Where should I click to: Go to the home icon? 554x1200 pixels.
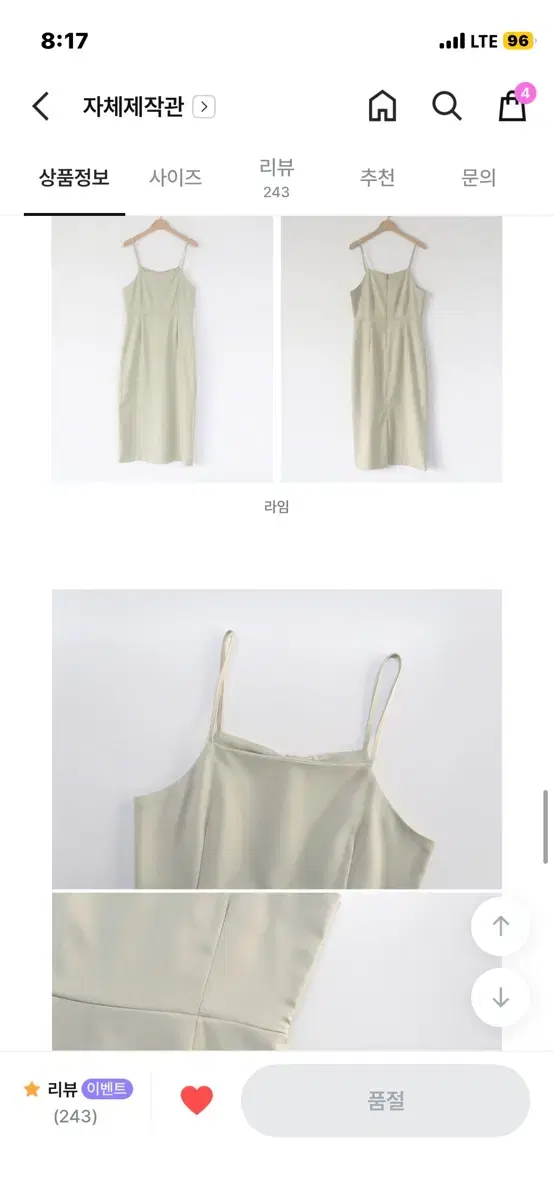point(382,106)
